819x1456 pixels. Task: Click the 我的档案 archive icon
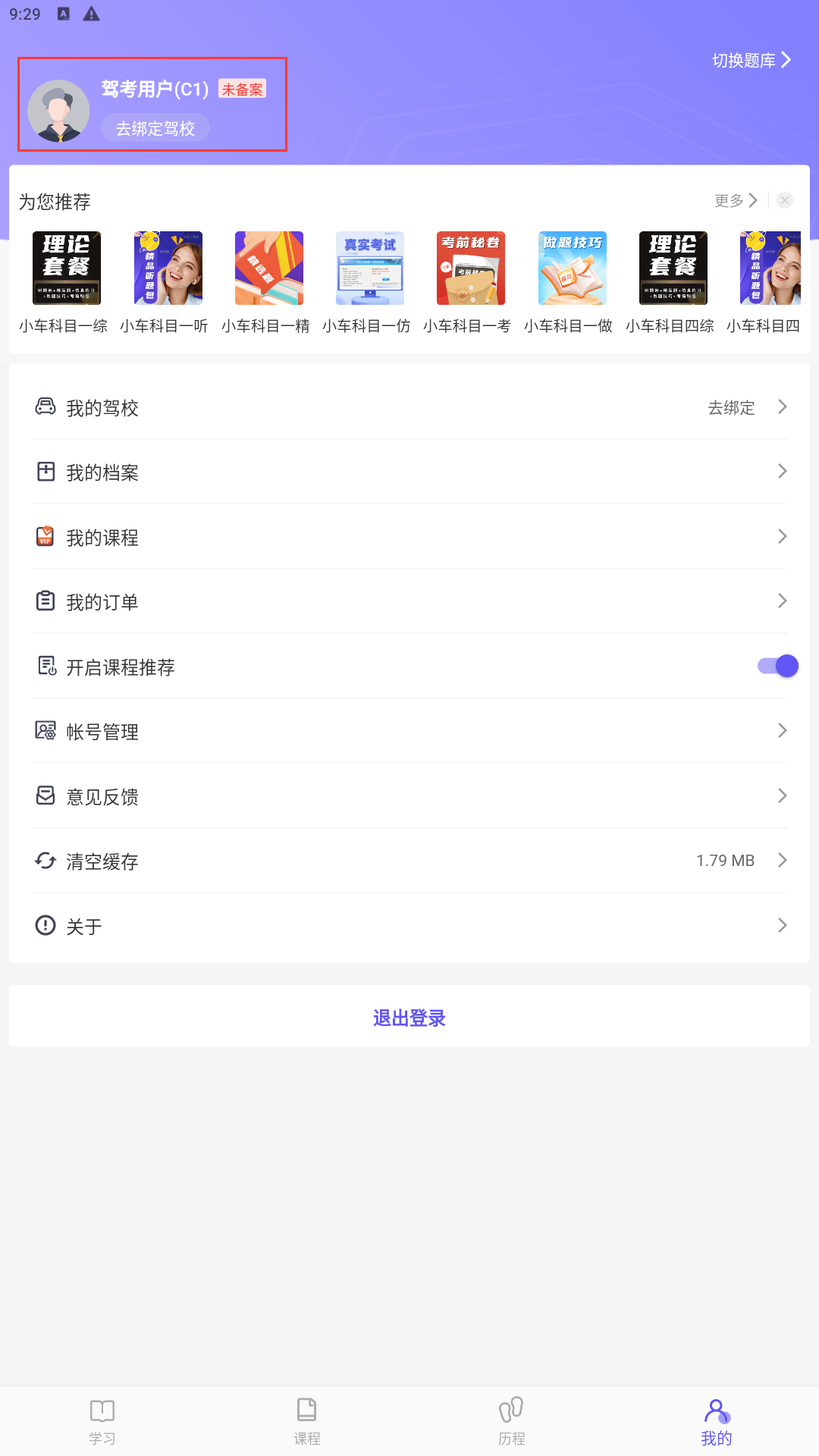coord(45,472)
